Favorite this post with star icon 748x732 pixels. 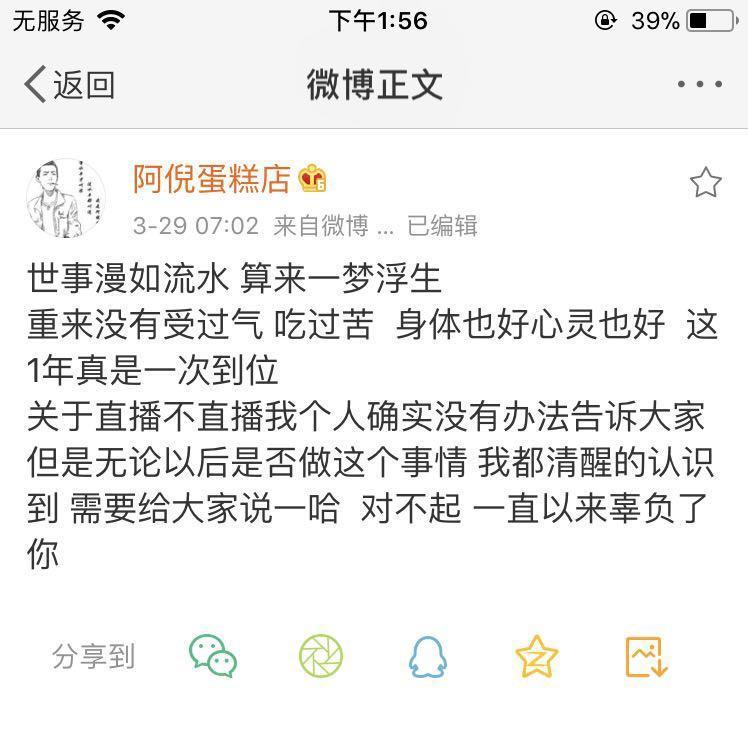click(x=705, y=183)
